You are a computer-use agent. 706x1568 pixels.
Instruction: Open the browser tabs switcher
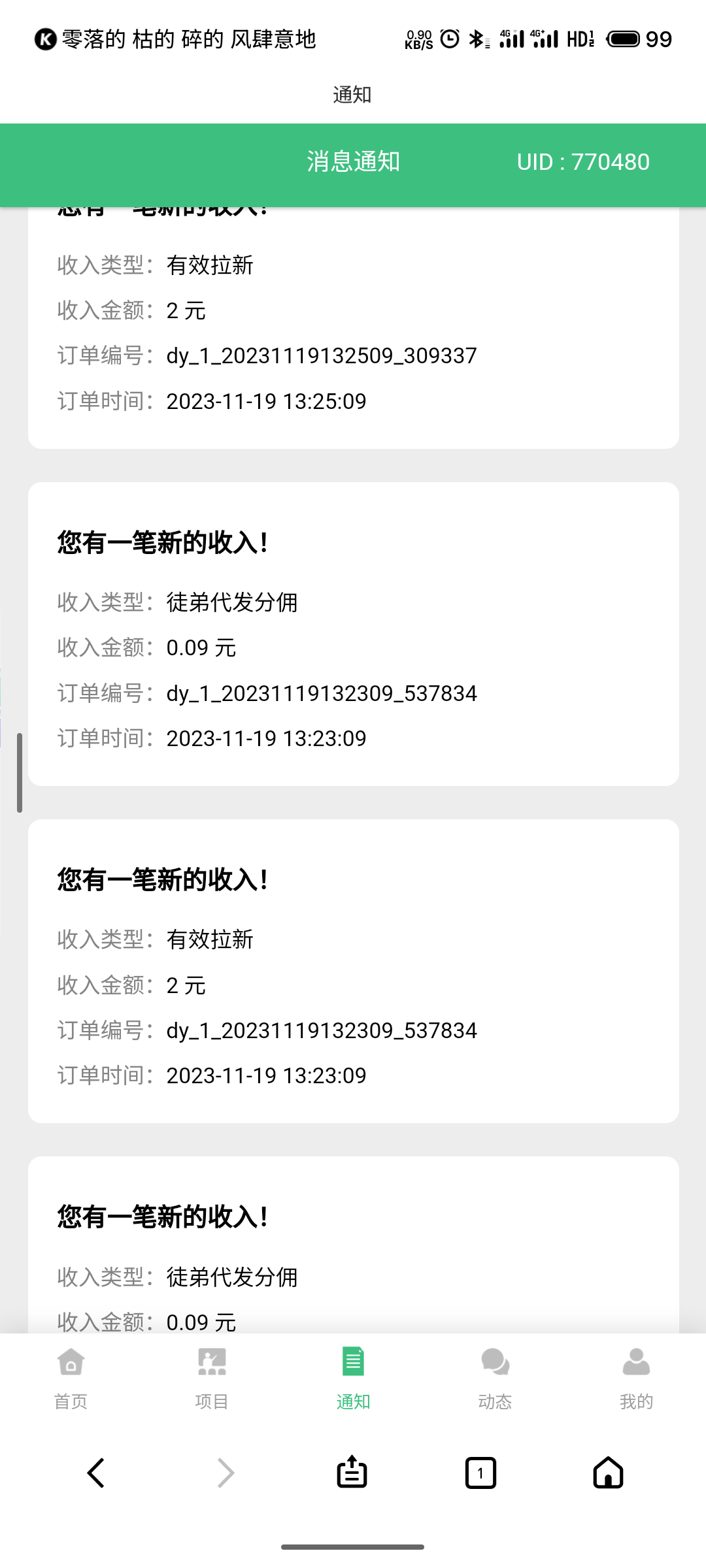click(x=480, y=1473)
